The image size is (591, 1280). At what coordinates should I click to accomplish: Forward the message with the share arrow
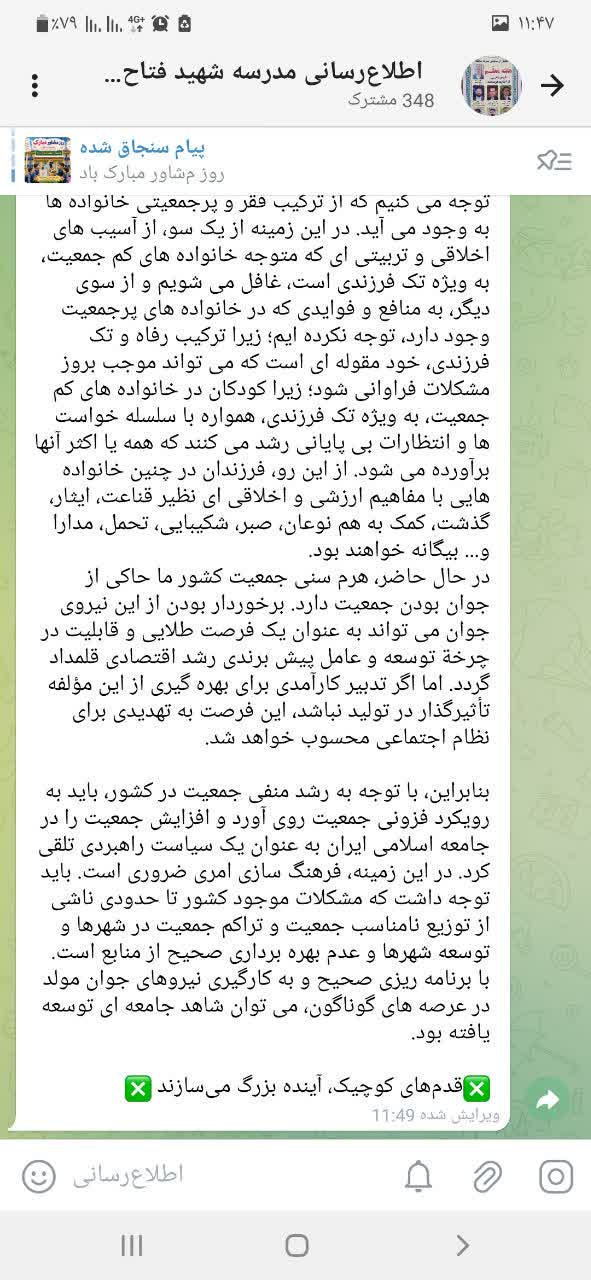coord(547,1100)
